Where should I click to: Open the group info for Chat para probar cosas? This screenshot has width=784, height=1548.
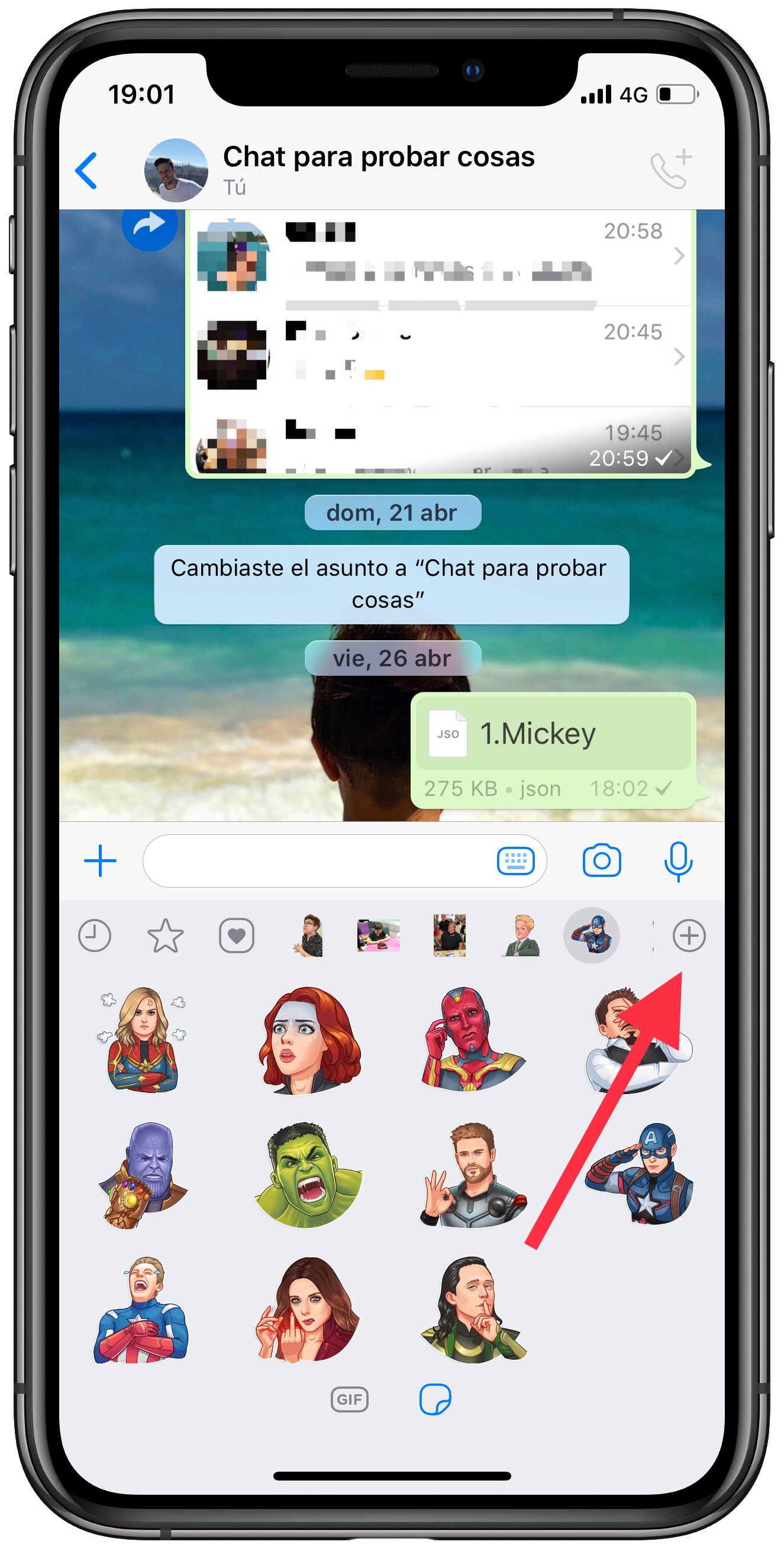378,169
